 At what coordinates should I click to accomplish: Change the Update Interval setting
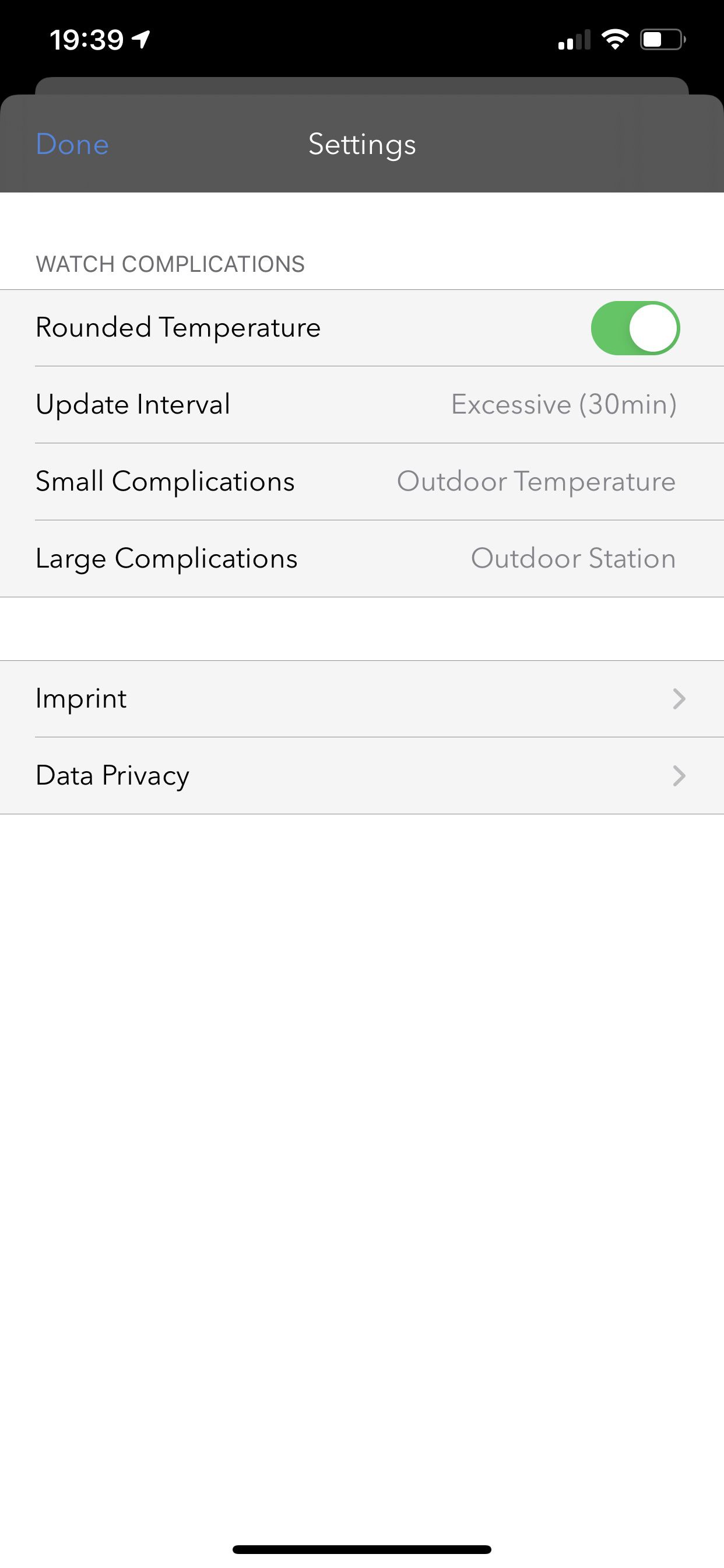pos(362,405)
